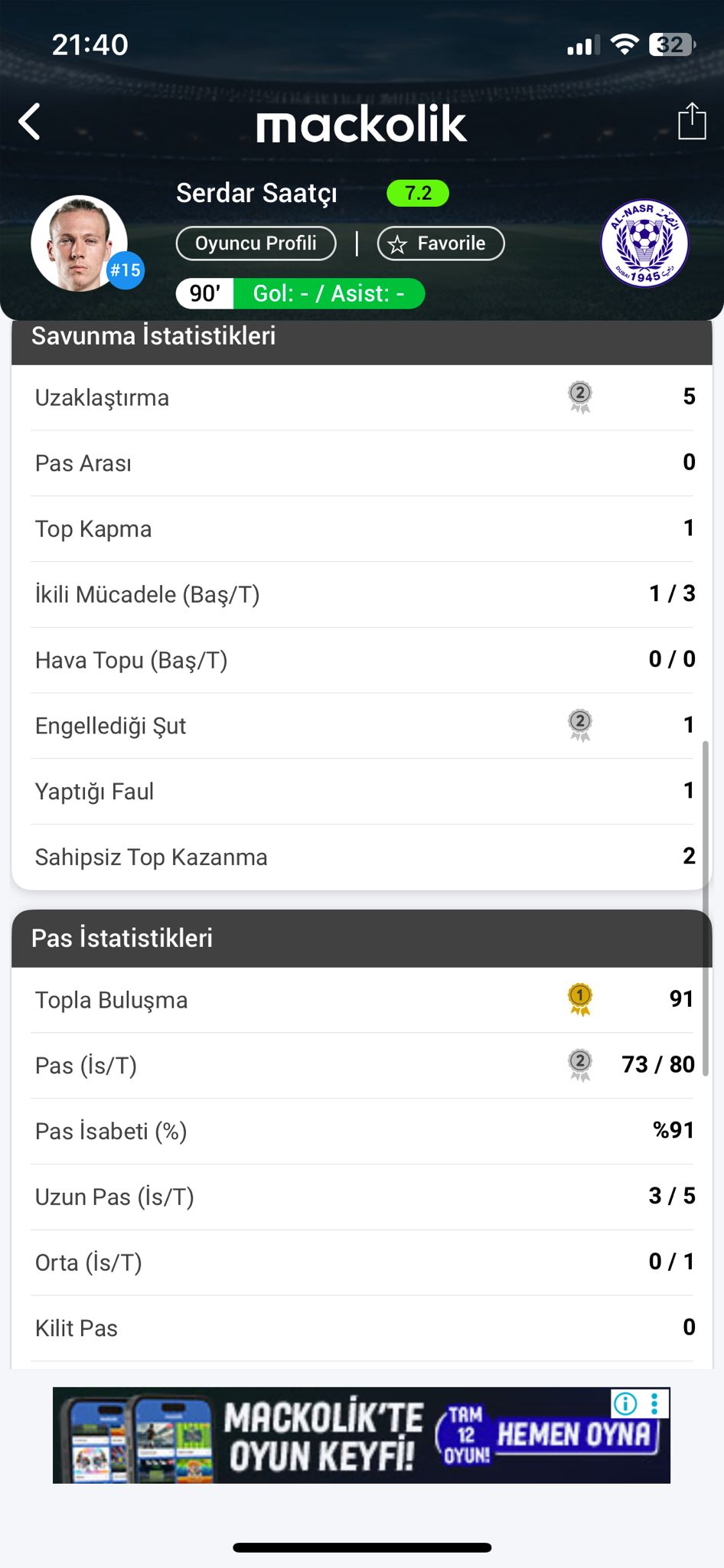
Task: Add Serdar Saatçı with the Favorile button
Action: 440,243
